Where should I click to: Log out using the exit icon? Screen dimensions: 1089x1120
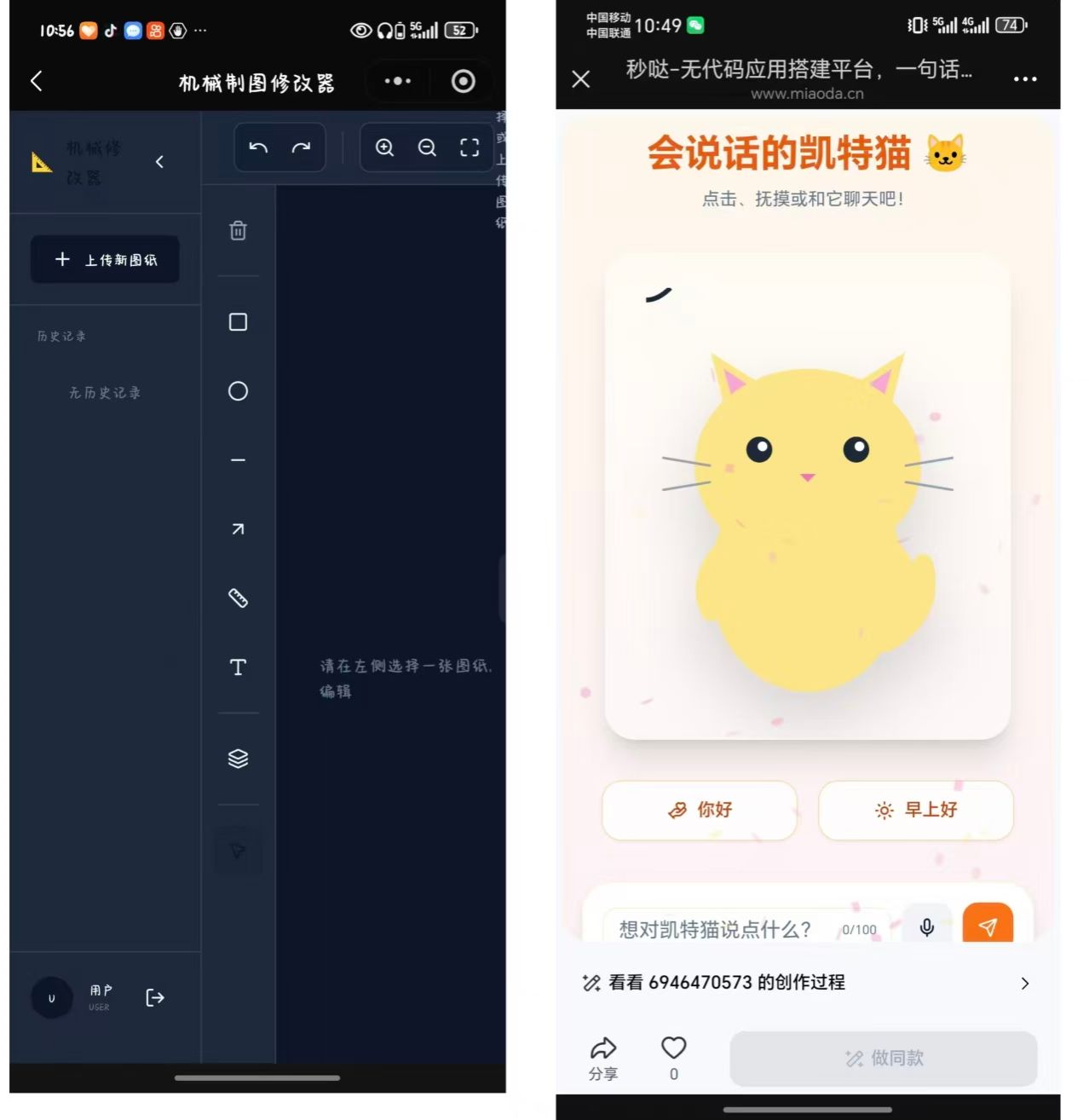[155, 997]
